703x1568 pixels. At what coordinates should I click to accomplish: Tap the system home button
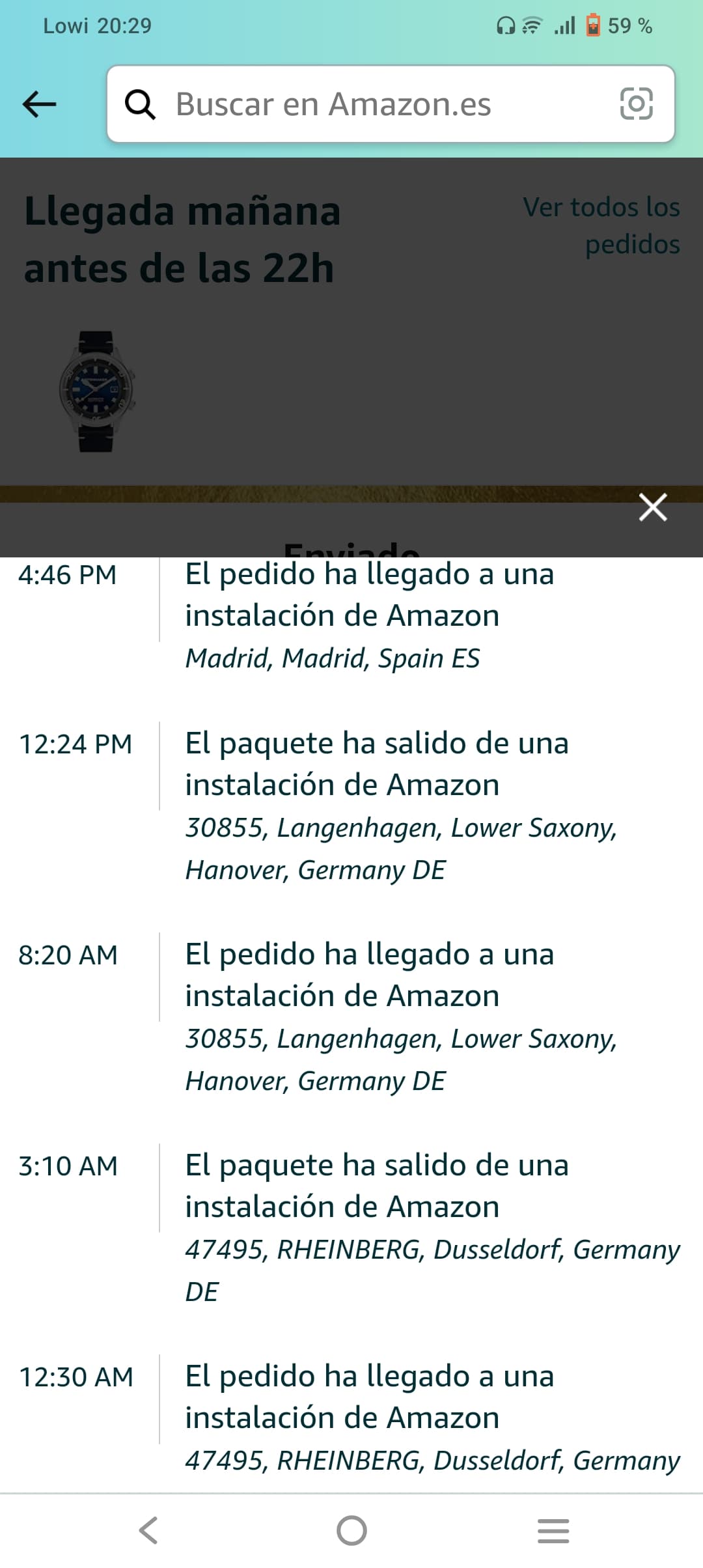[x=351, y=1530]
